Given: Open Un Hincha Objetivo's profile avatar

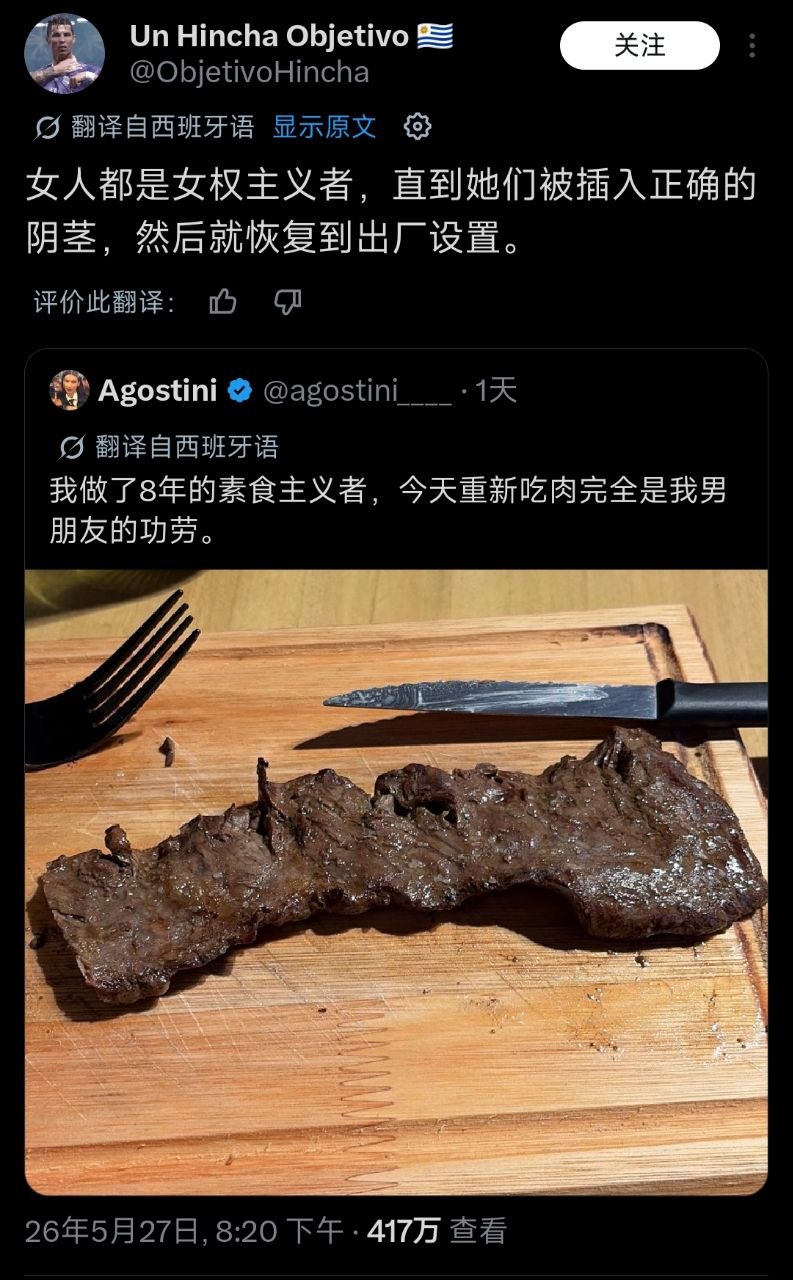Looking at the screenshot, I should click(x=64, y=53).
